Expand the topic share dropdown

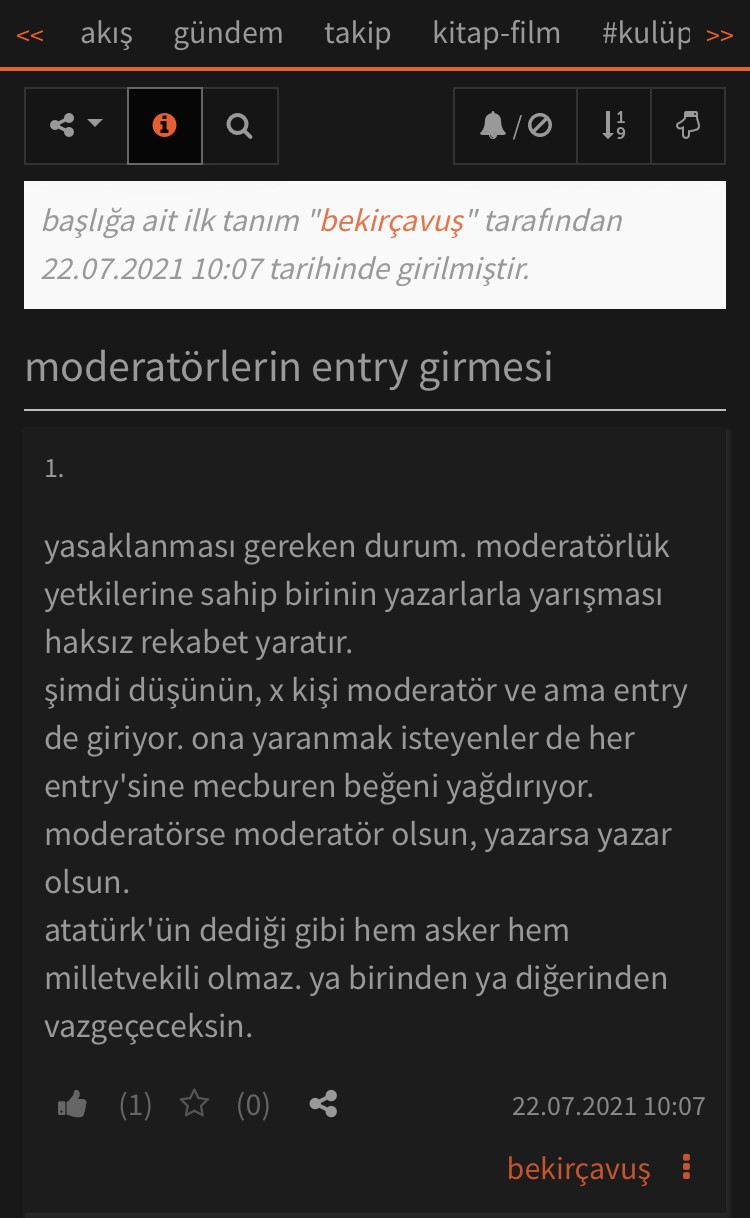[76, 126]
